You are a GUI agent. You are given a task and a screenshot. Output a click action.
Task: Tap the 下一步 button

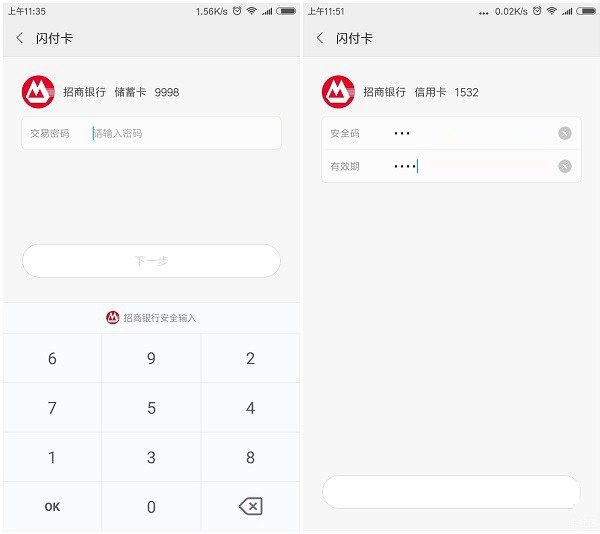click(x=151, y=261)
